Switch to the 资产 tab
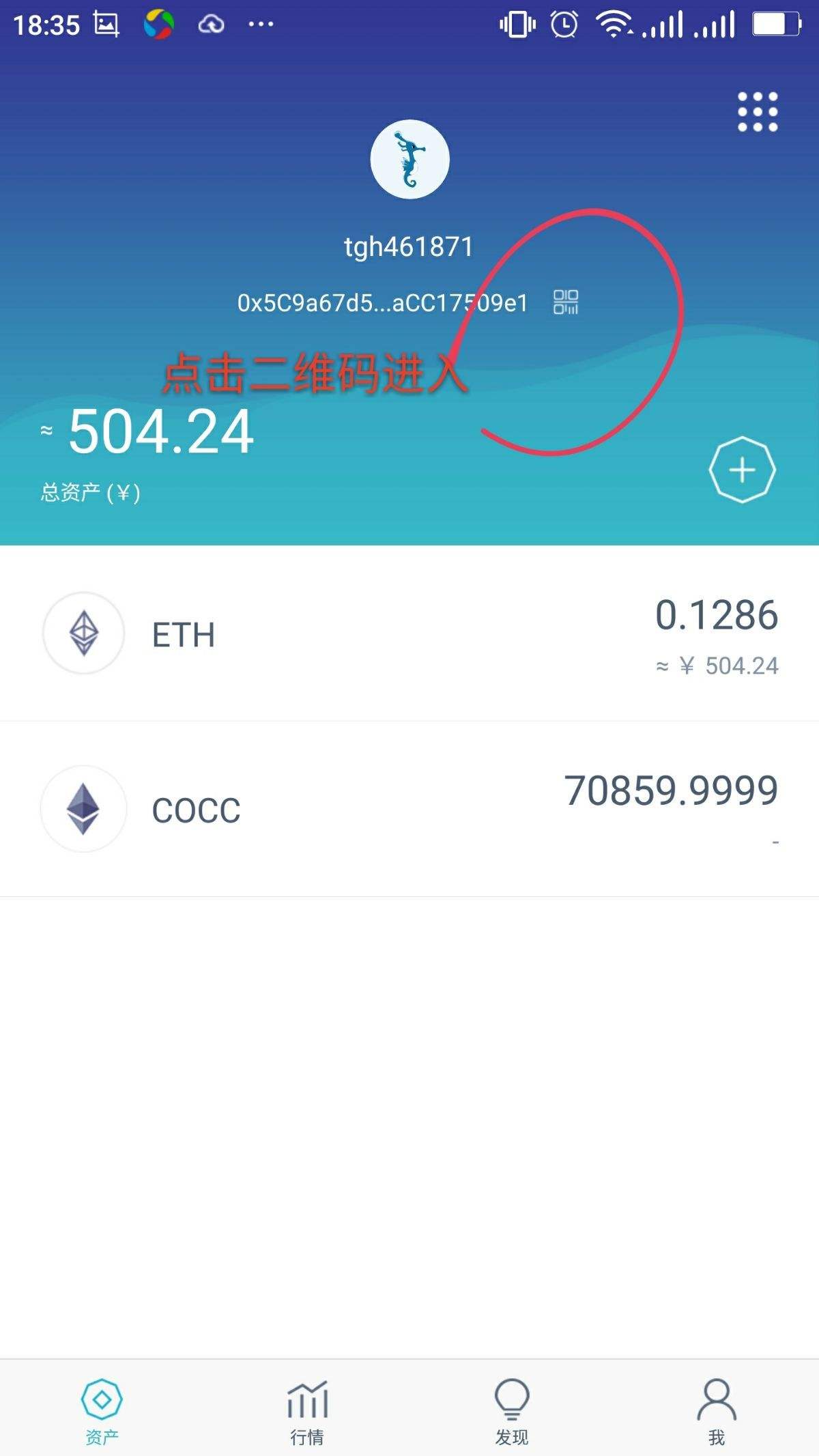The height and width of the screenshot is (1456, 819). tap(102, 1411)
